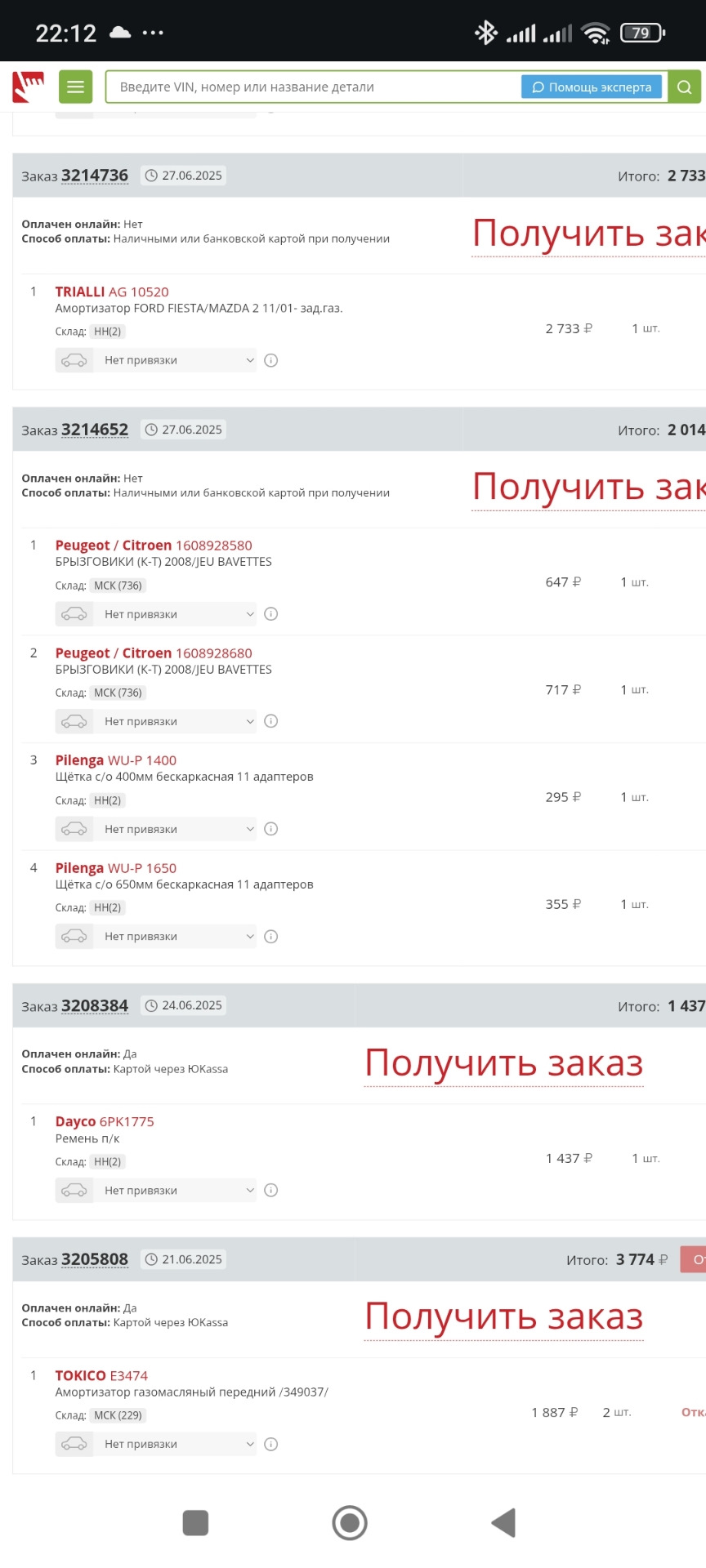The height and width of the screenshot is (1568, 706).
Task: Tap 'Получить заказ' for order 3208384
Action: coord(504,1063)
